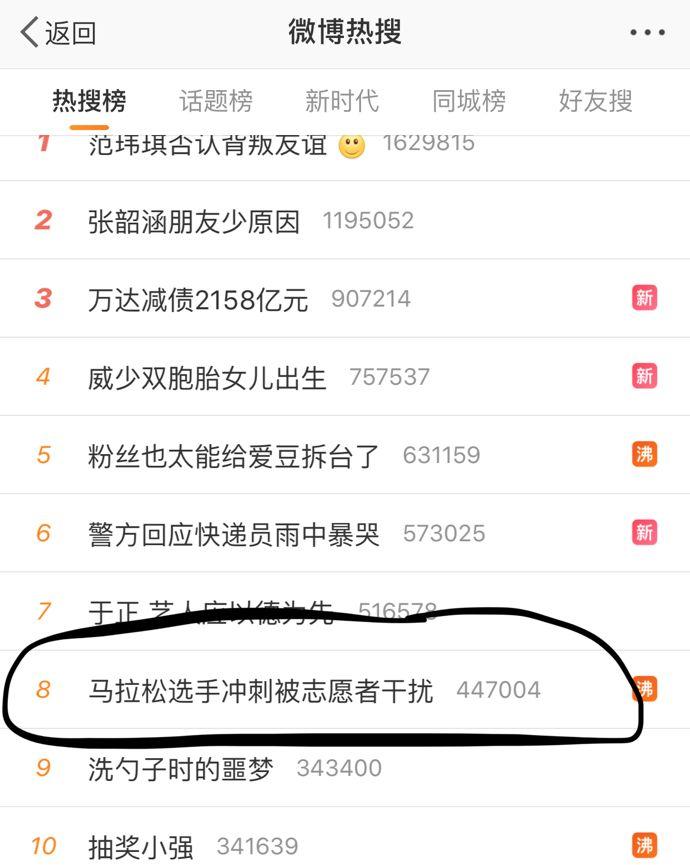This screenshot has width=690, height=865.
Task: Tap 警方回应快递员雨中暴哭 entry
Action: [x=234, y=534]
